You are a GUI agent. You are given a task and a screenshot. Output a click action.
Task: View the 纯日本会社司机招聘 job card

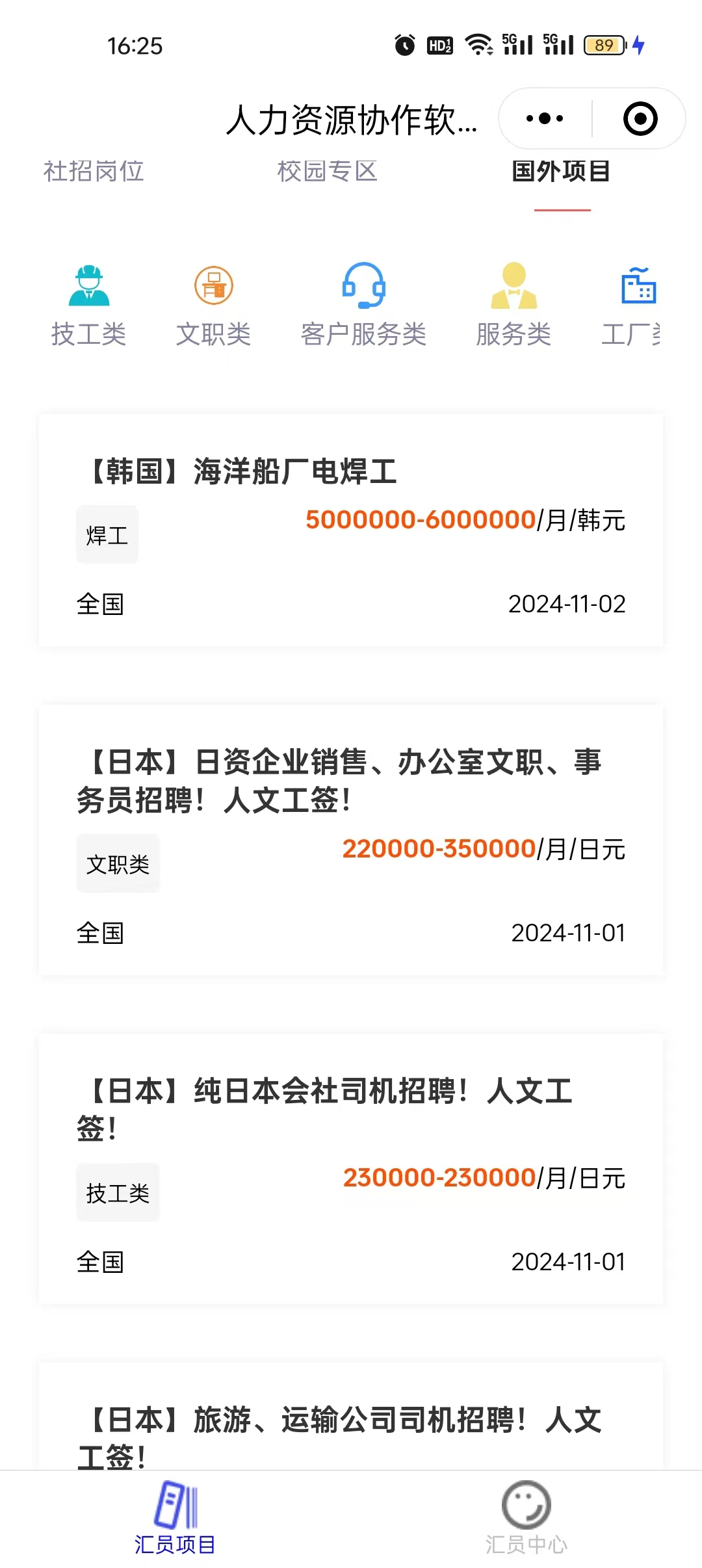(351, 1168)
